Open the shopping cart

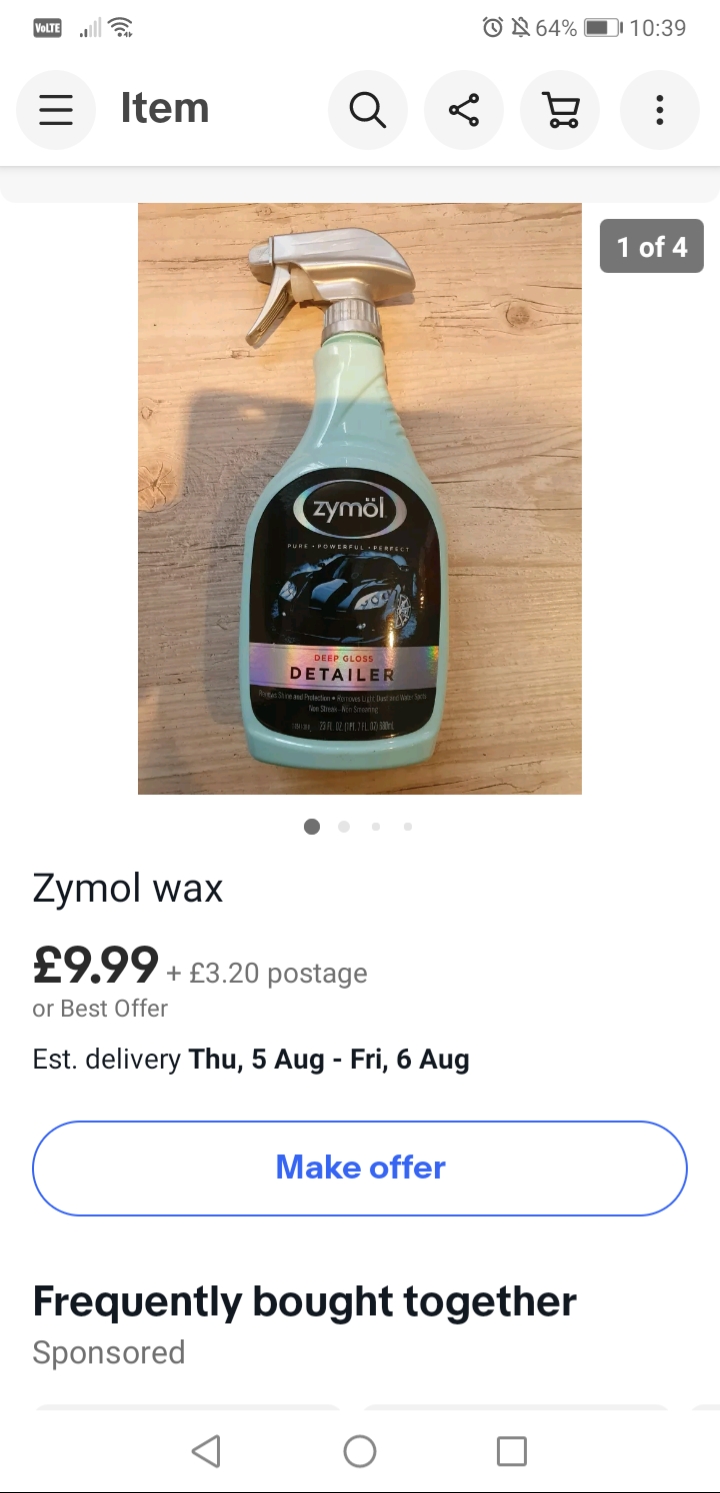point(560,110)
